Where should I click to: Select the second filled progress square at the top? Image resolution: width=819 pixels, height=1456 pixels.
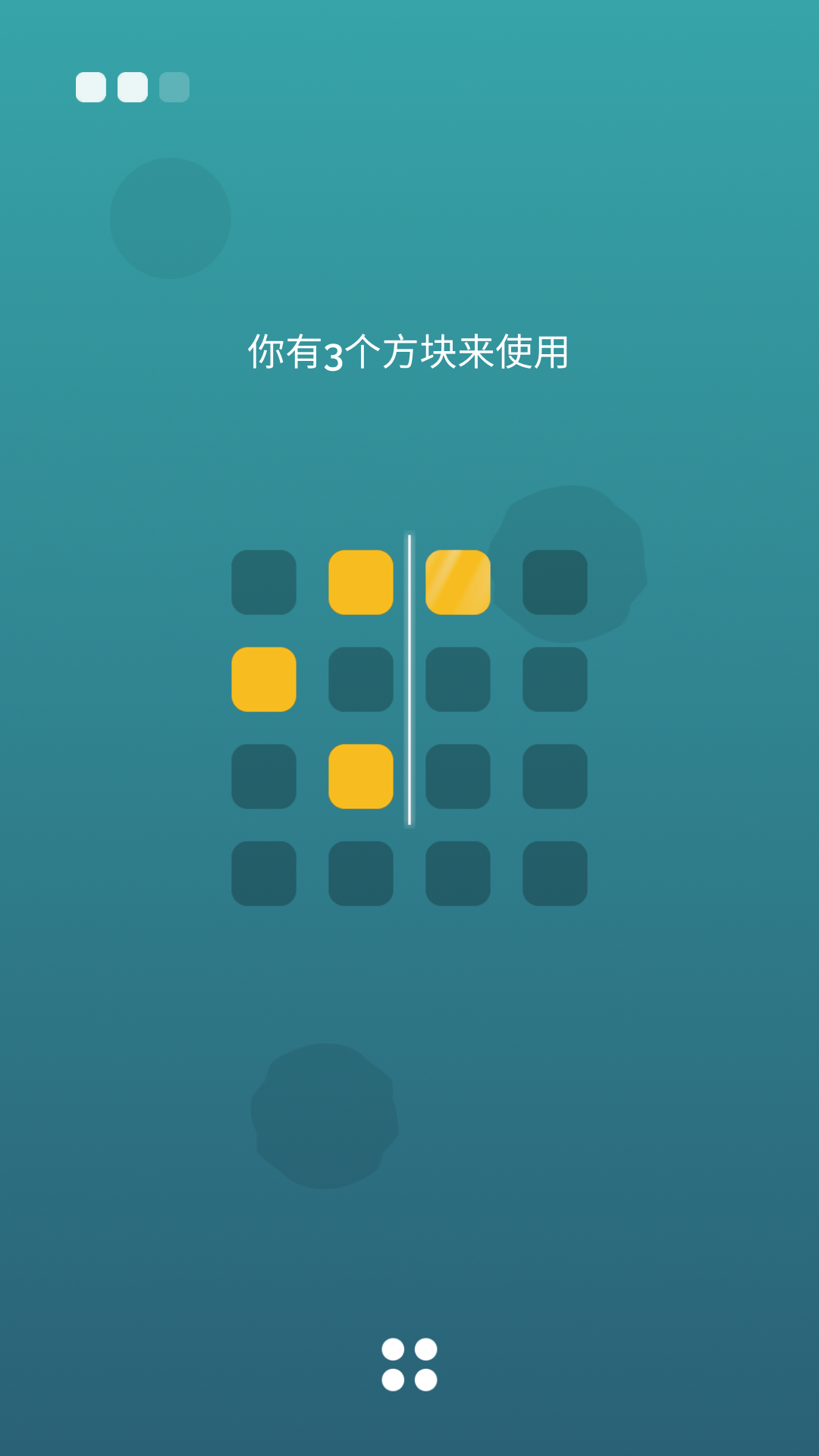tap(133, 87)
